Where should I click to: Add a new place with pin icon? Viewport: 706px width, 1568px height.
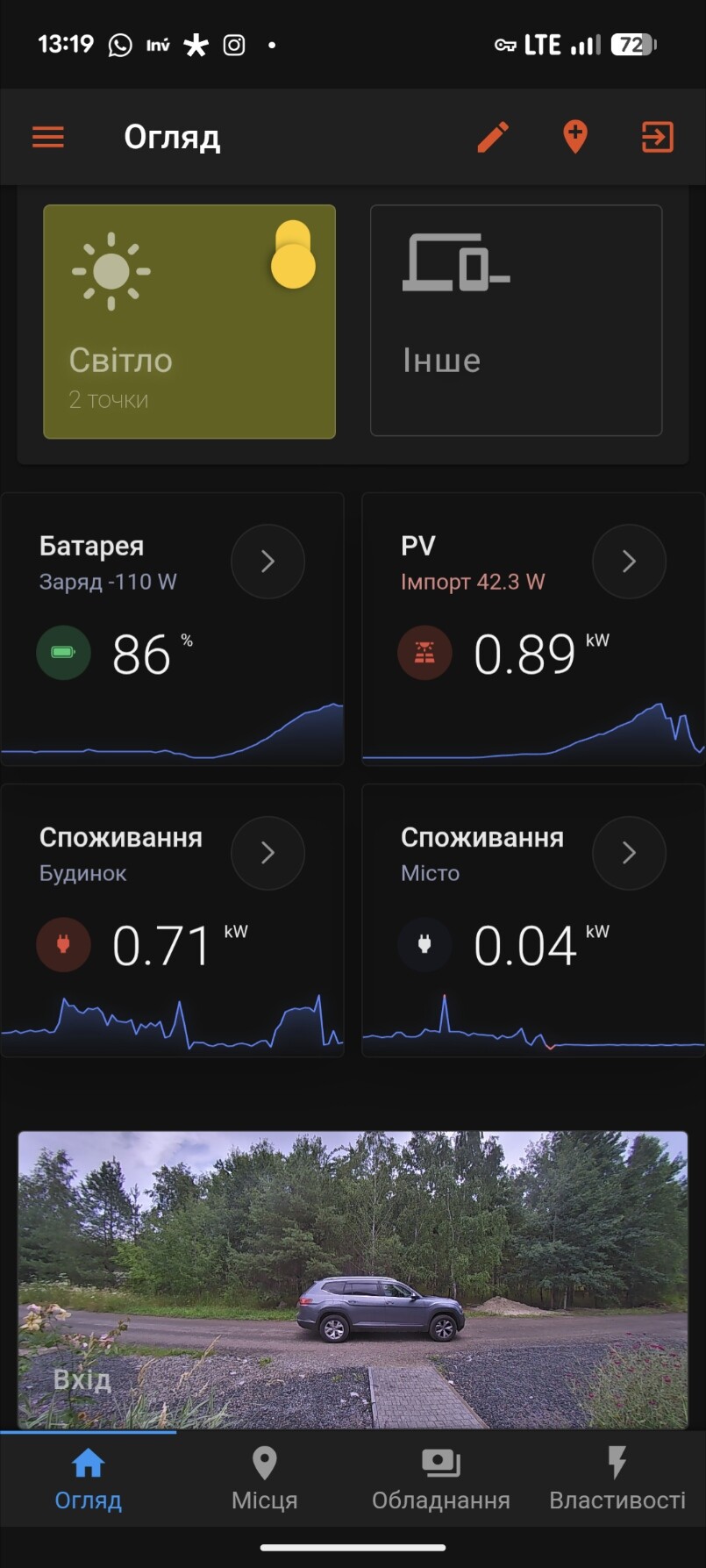(x=575, y=137)
